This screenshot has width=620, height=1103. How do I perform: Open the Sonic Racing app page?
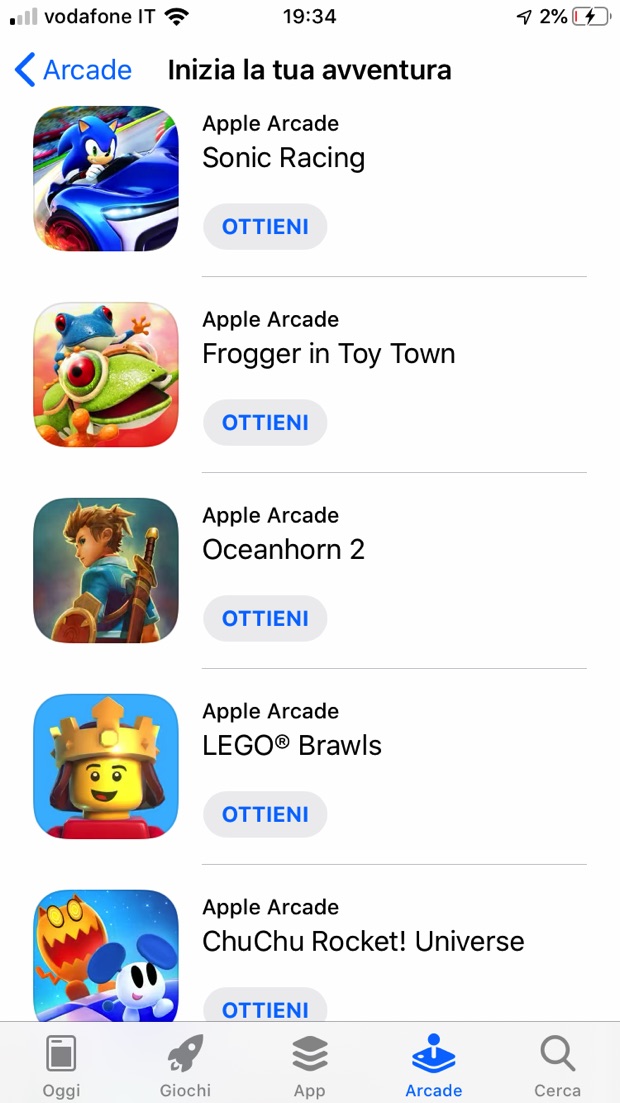(106, 178)
